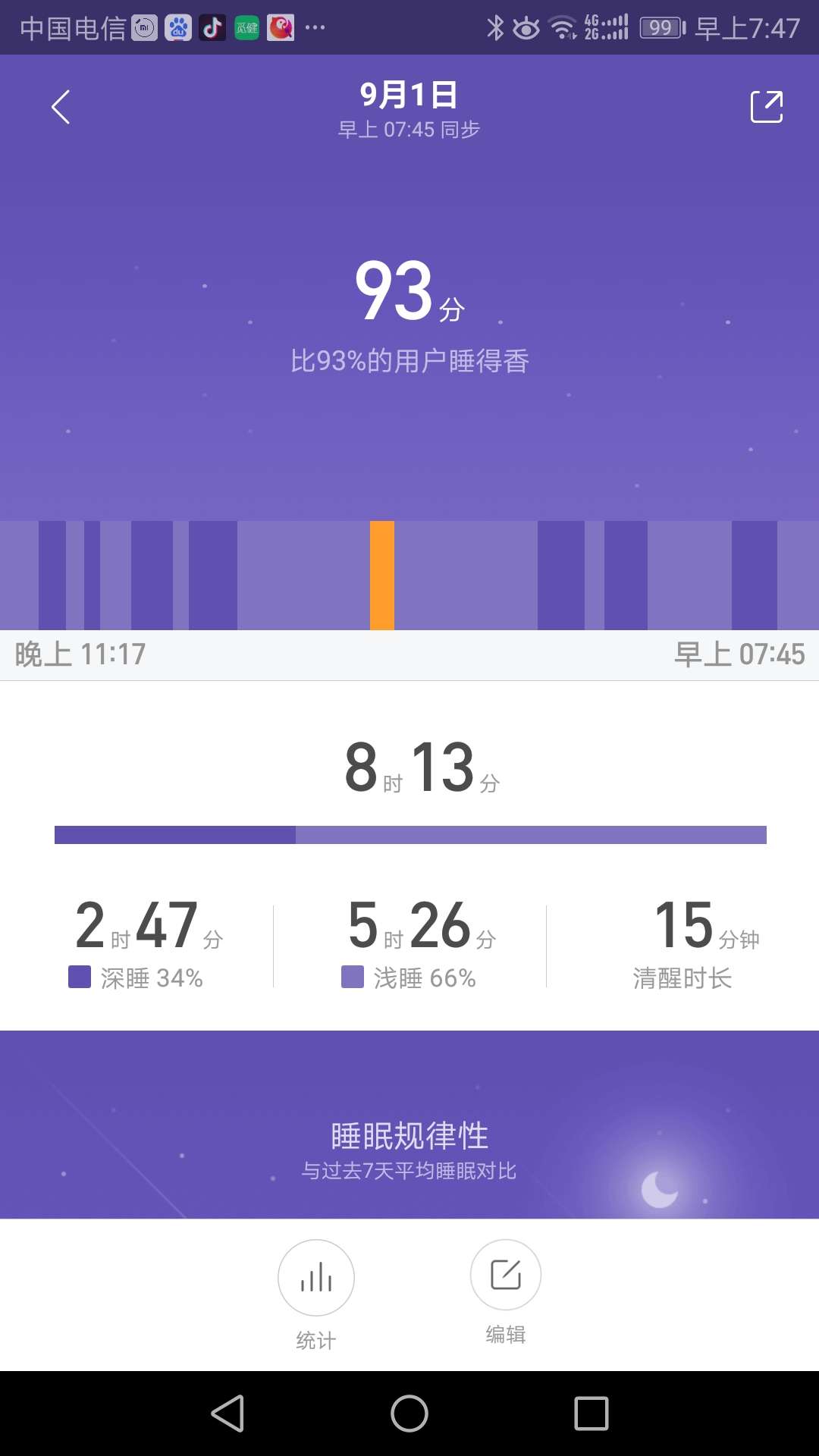Tap the deep sleep purple square indicator
The width and height of the screenshot is (819, 1456).
point(78,978)
